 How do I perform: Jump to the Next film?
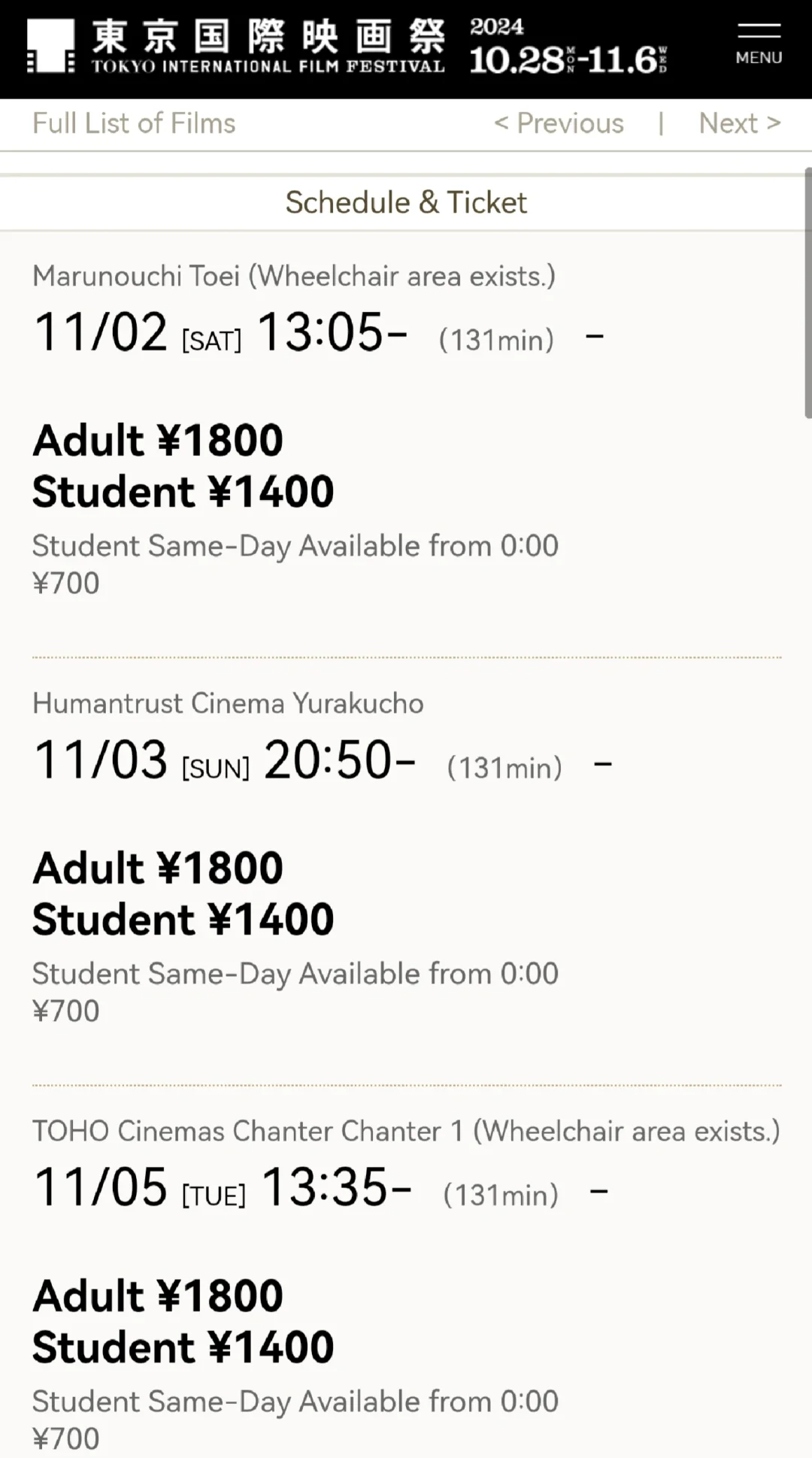pyautogui.click(x=740, y=123)
